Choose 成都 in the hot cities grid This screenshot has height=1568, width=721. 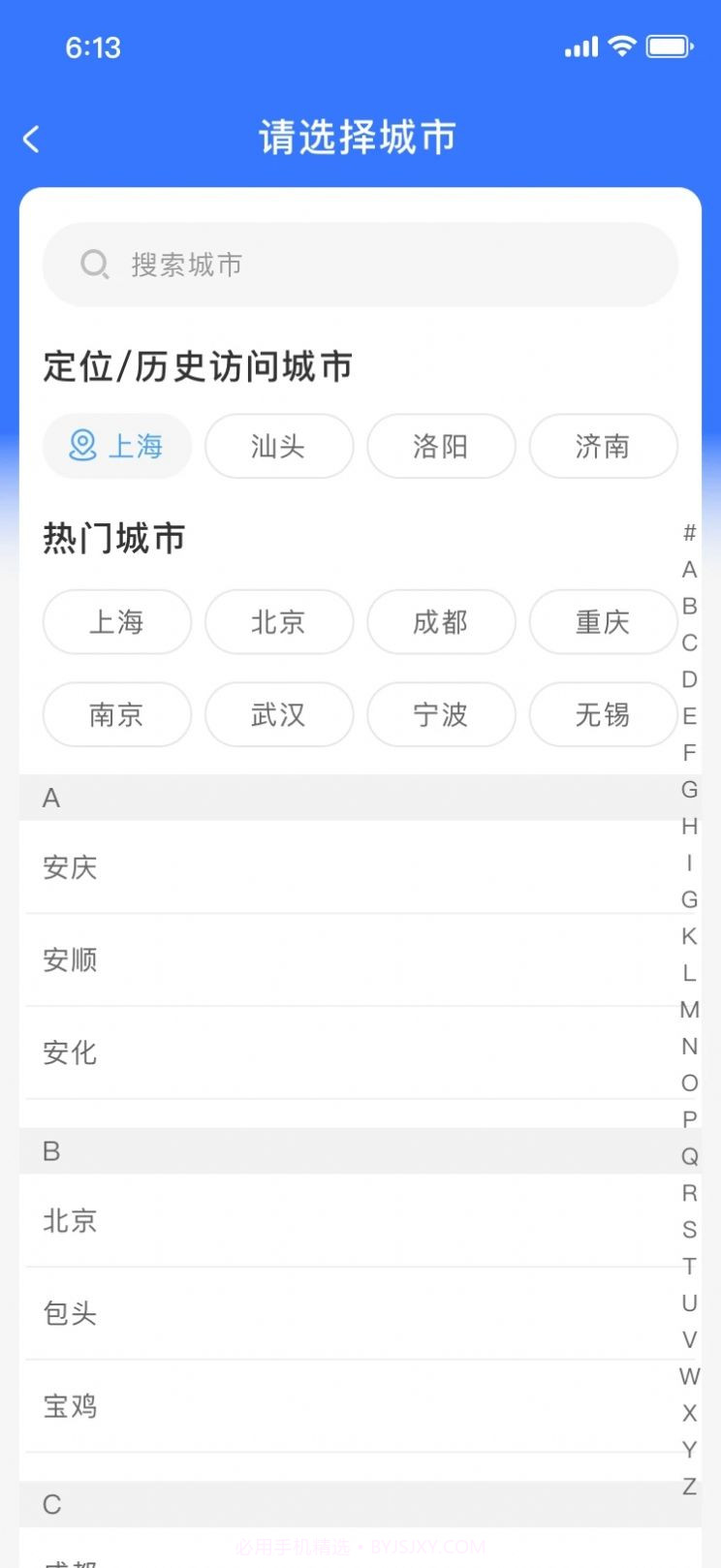(441, 621)
